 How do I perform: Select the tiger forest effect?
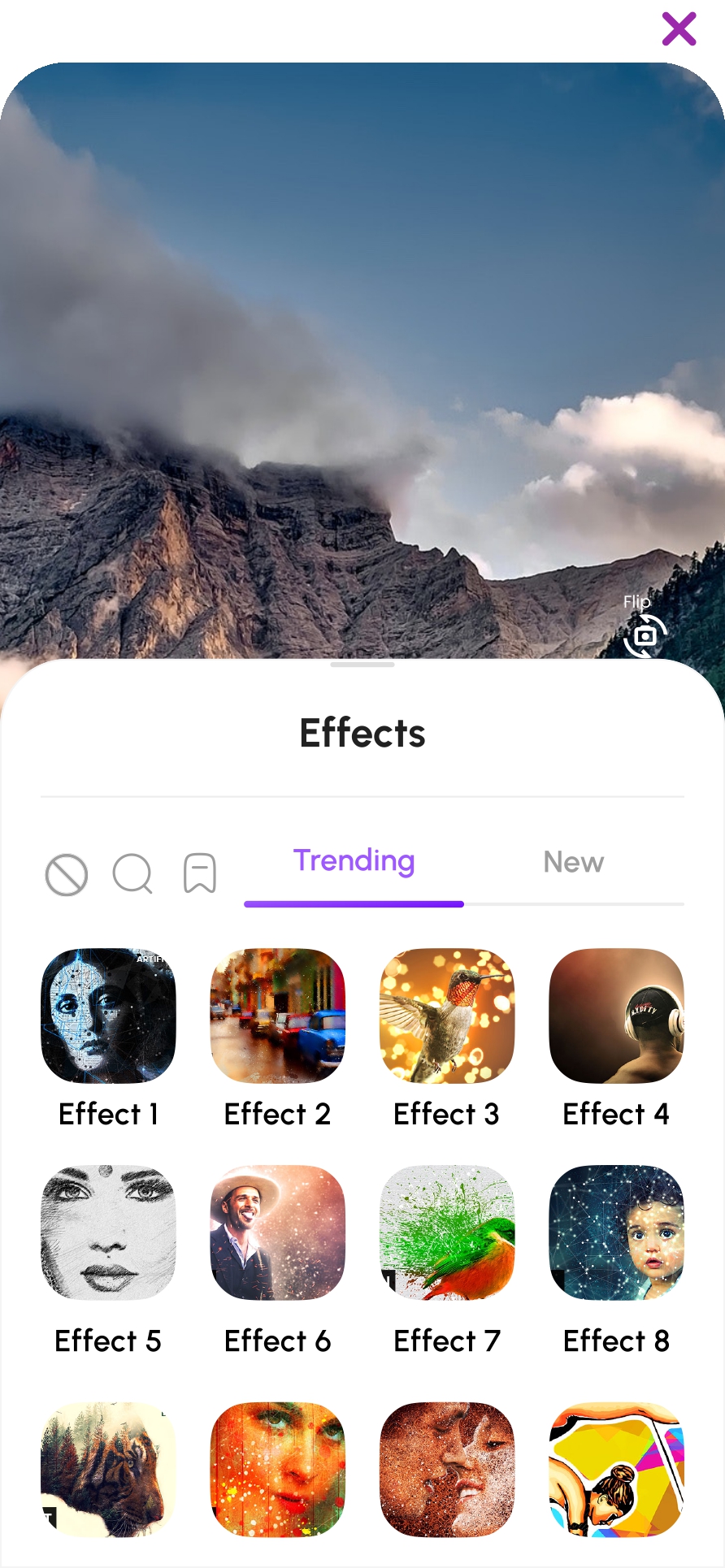coord(108,1469)
